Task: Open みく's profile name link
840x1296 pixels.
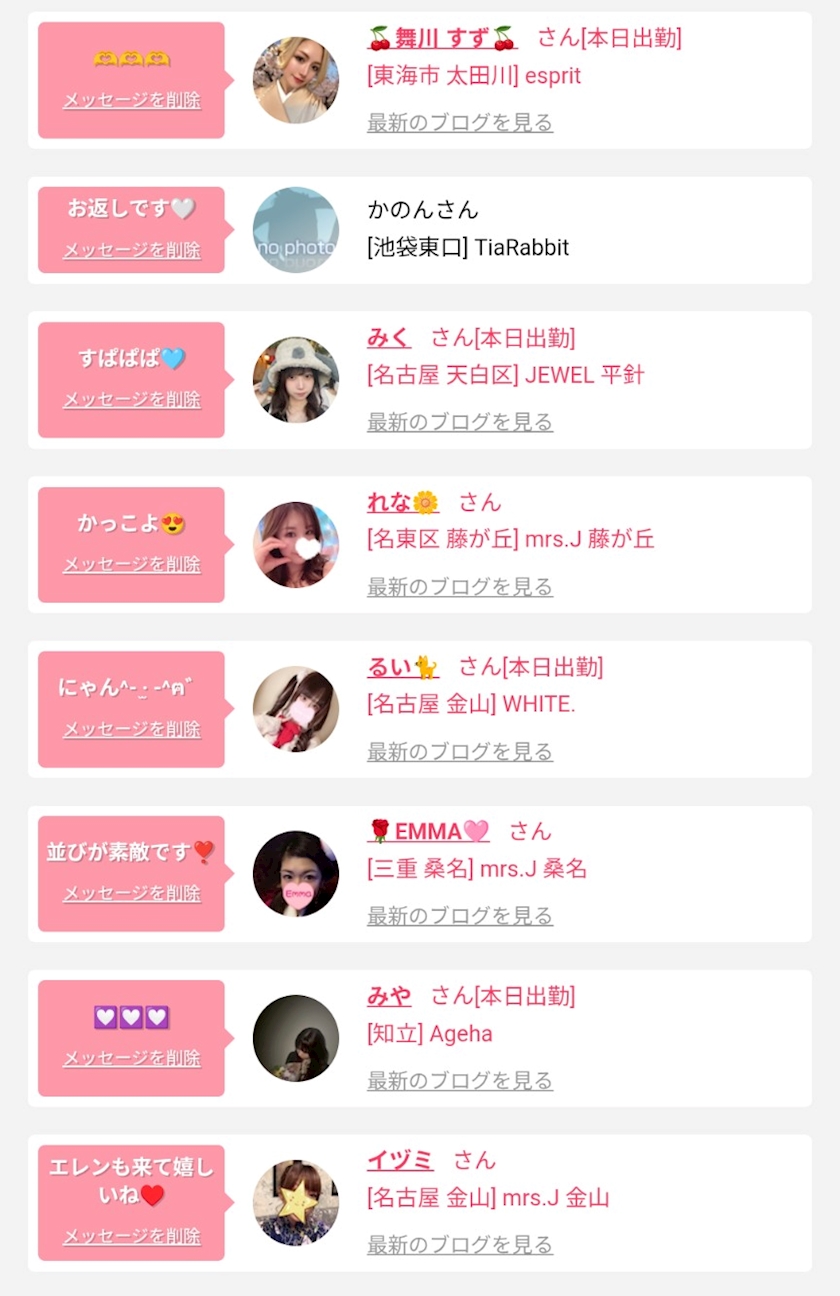Action: [389, 338]
